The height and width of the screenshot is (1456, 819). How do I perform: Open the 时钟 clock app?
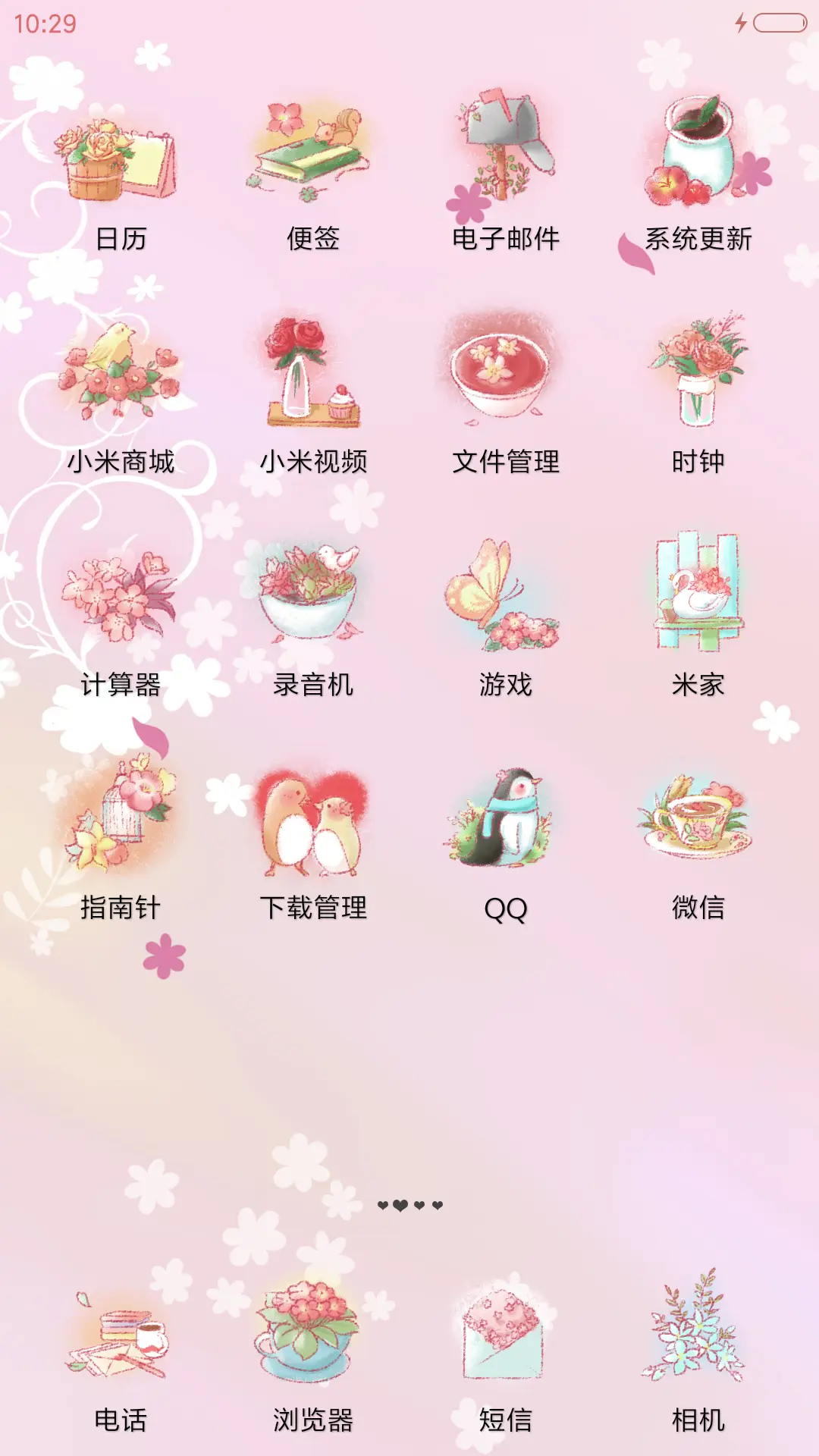click(698, 372)
